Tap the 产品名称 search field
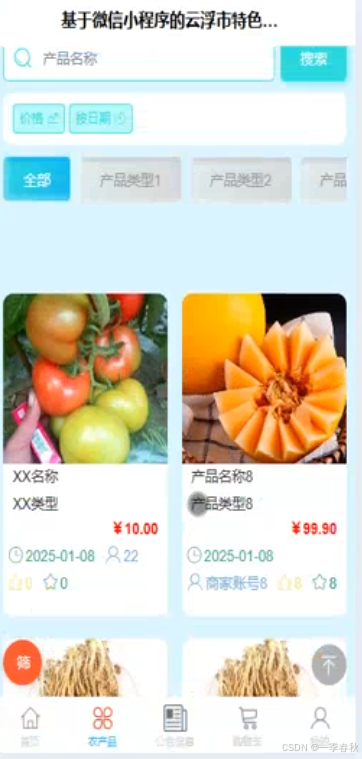The image size is (362, 759). tap(139, 61)
